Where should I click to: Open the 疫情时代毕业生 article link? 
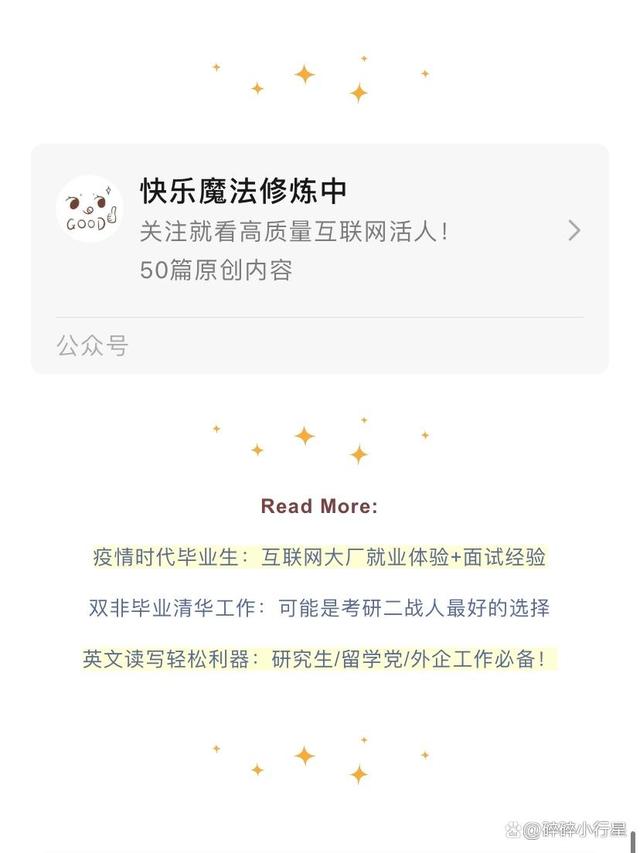click(x=319, y=558)
